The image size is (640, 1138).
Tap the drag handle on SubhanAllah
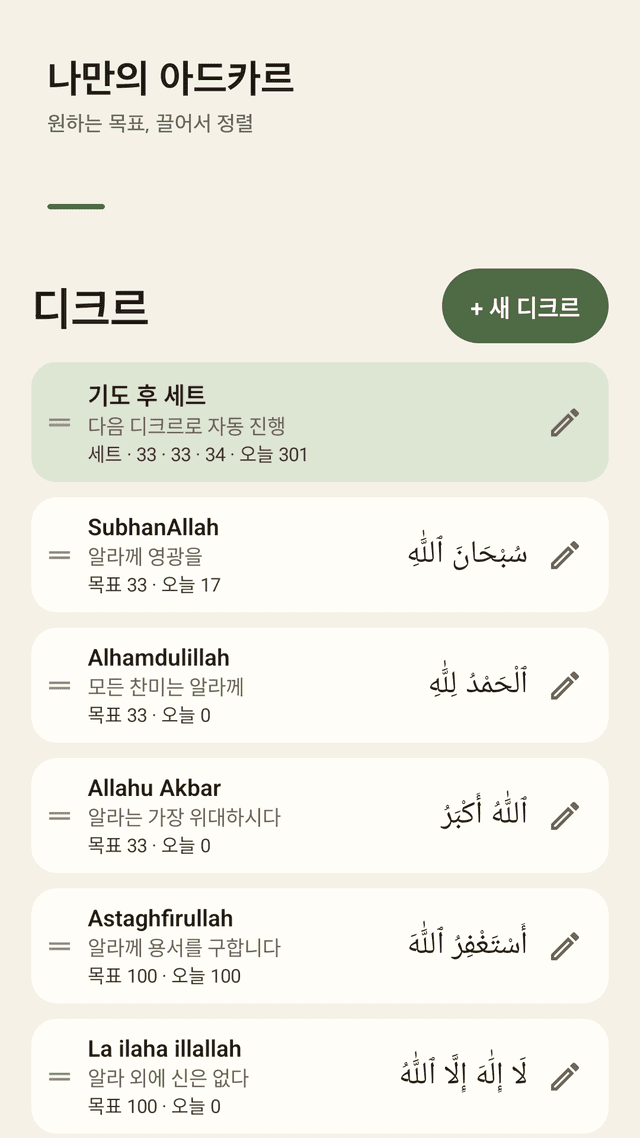coord(60,555)
